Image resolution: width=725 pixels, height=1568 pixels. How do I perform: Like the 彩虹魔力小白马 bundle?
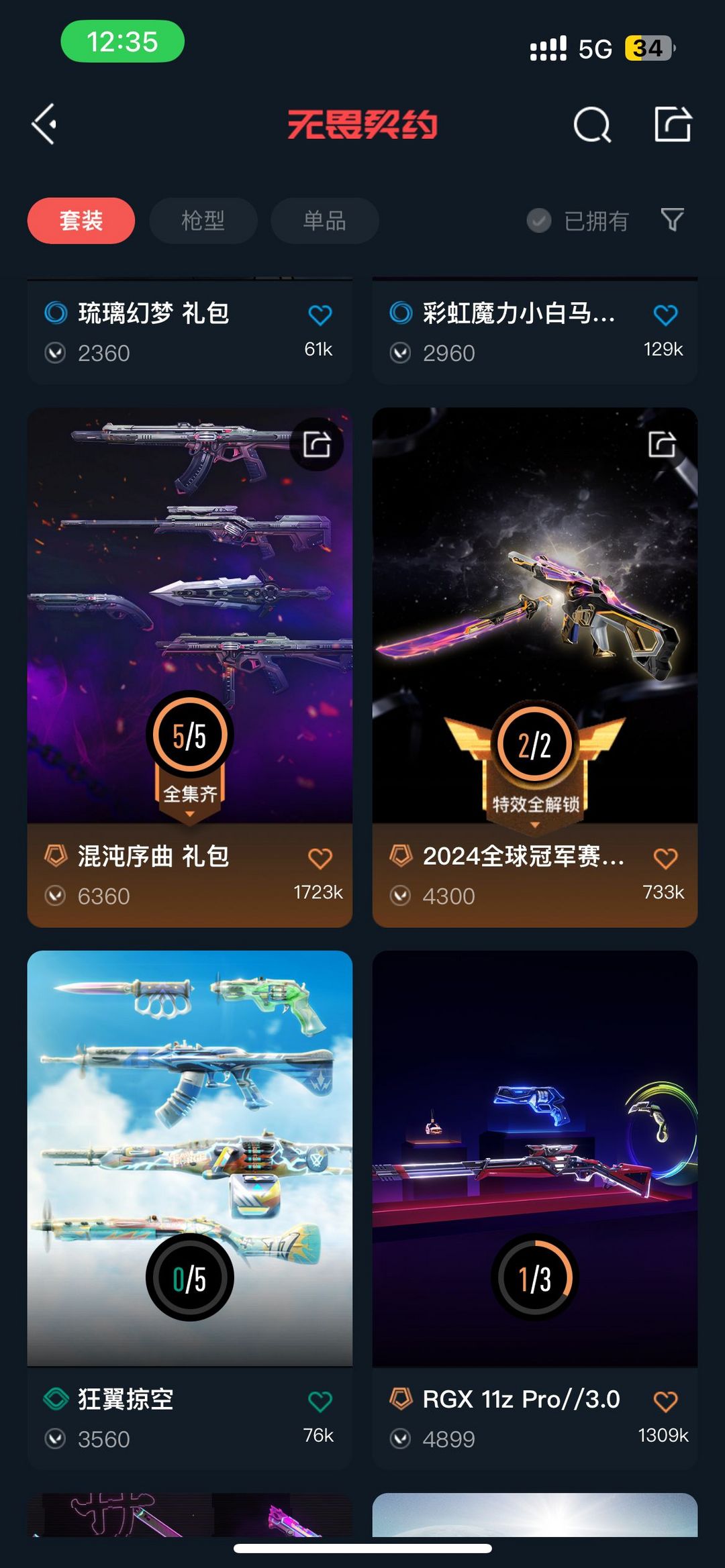(x=665, y=315)
